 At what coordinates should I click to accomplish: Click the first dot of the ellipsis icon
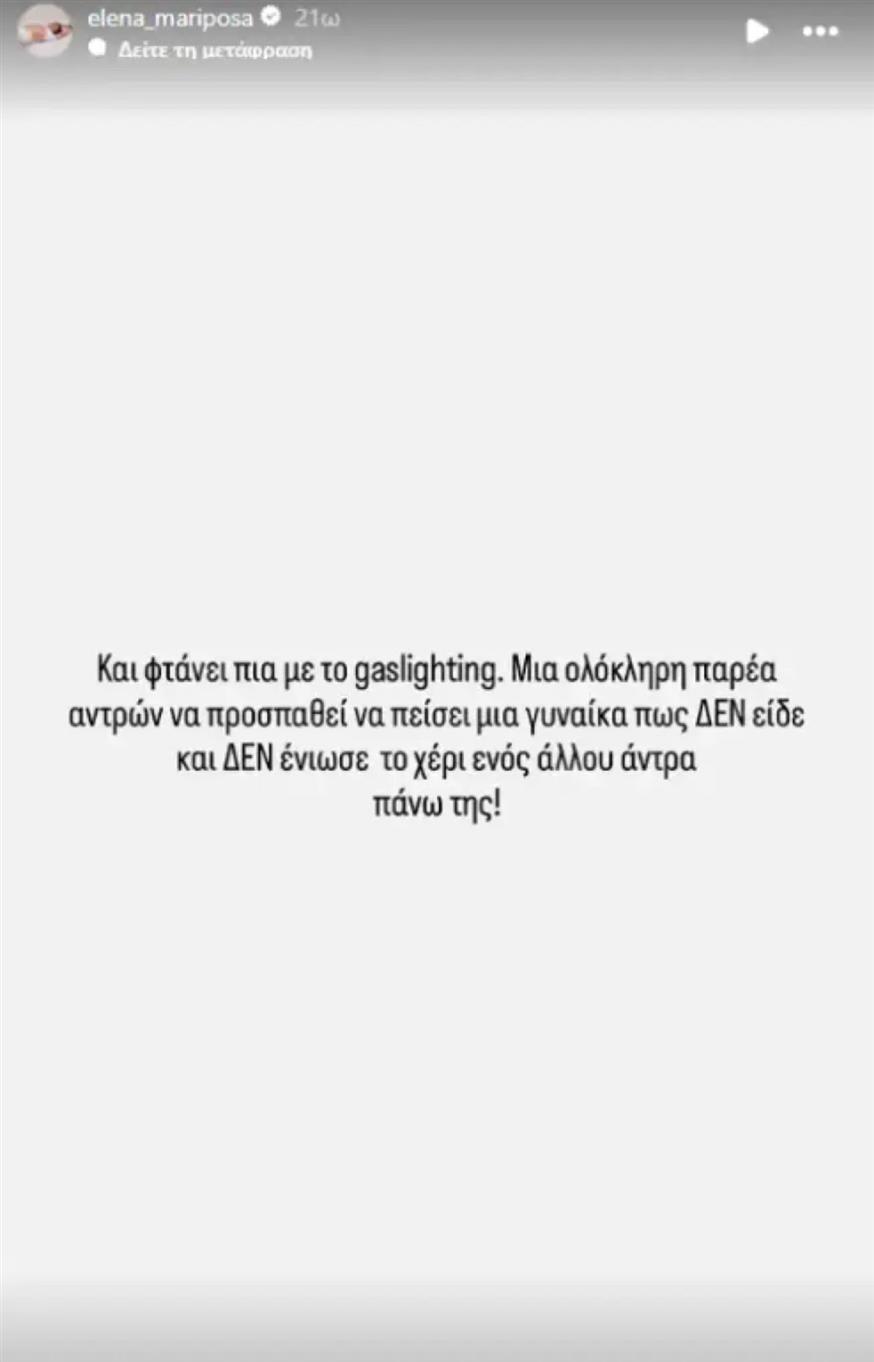(806, 31)
